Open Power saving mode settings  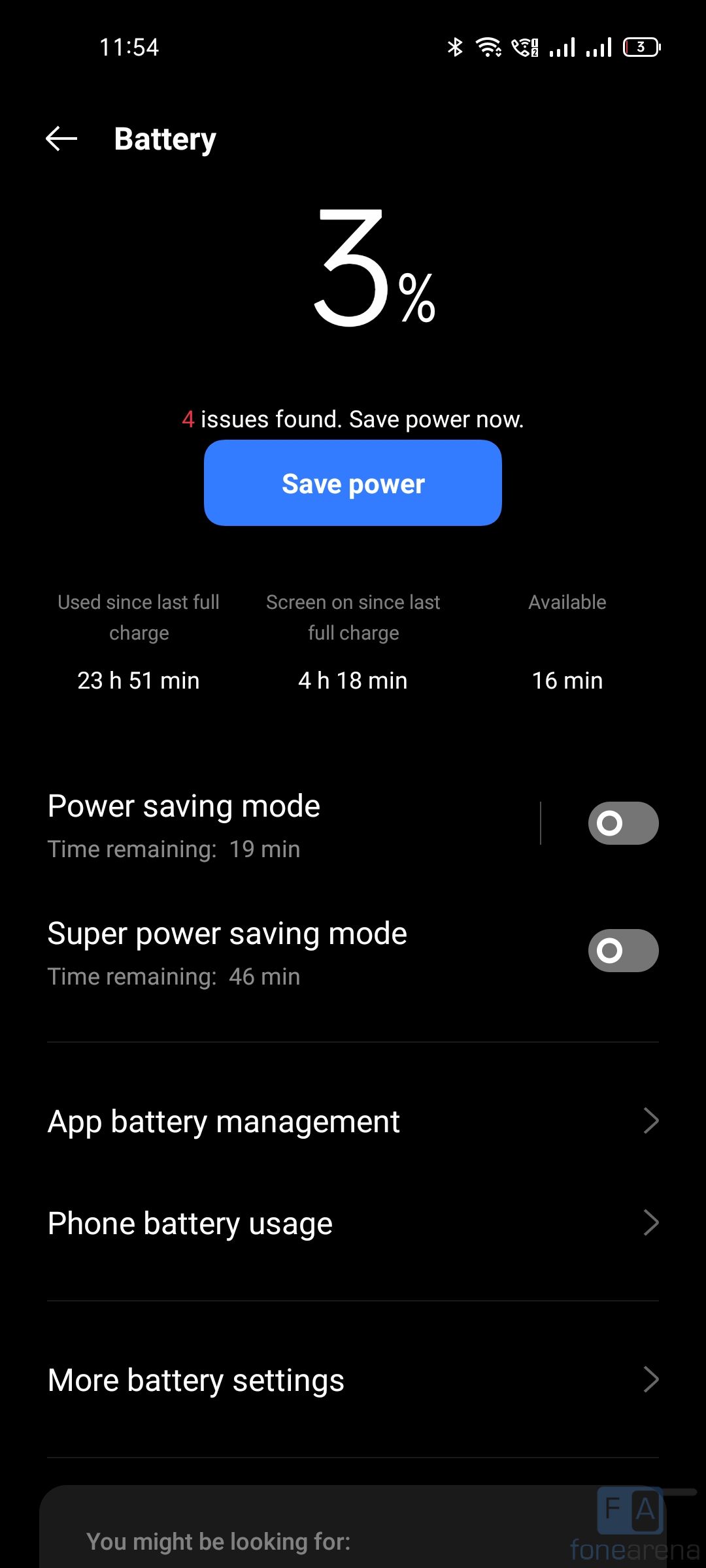[261, 823]
